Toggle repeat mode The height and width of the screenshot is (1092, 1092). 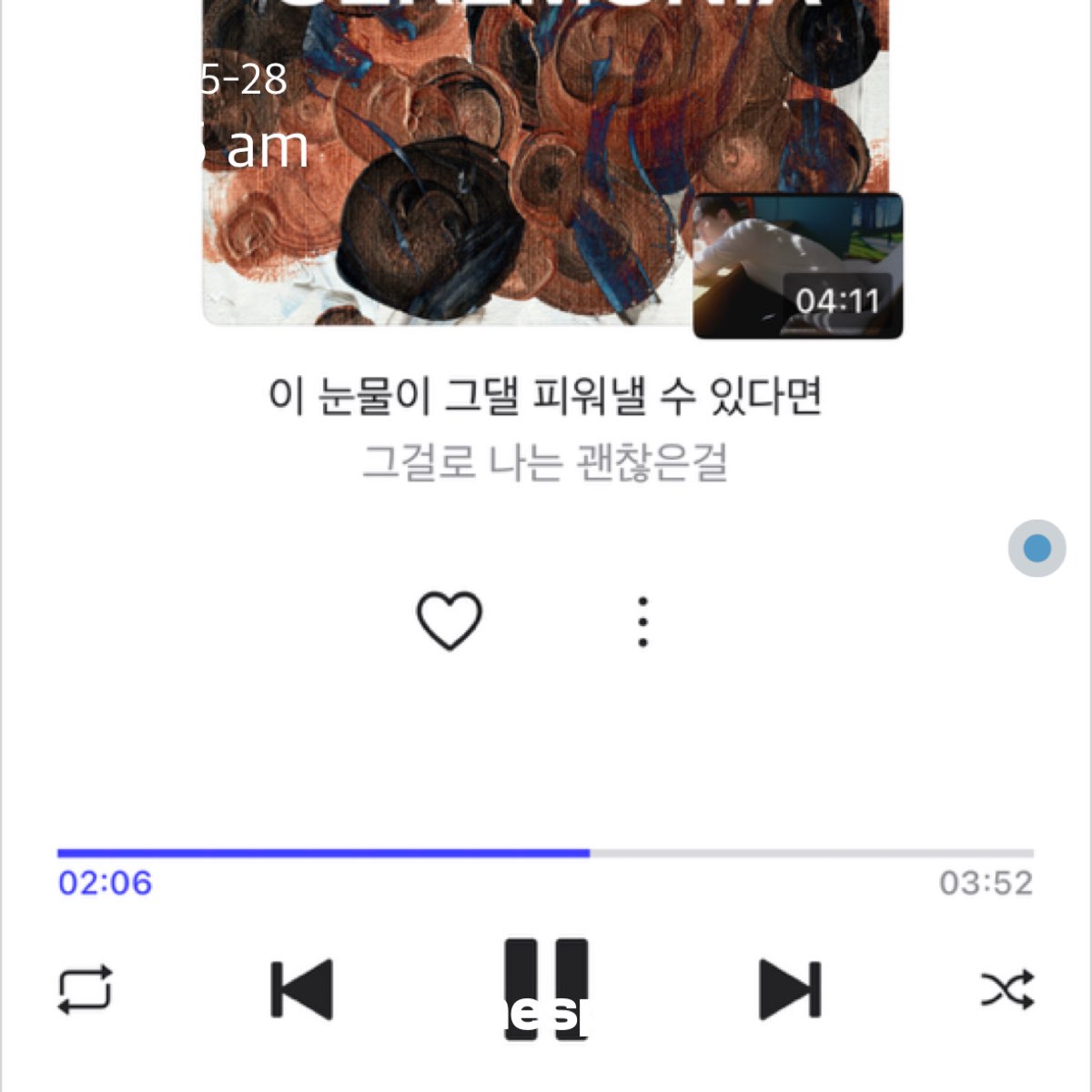point(86,989)
